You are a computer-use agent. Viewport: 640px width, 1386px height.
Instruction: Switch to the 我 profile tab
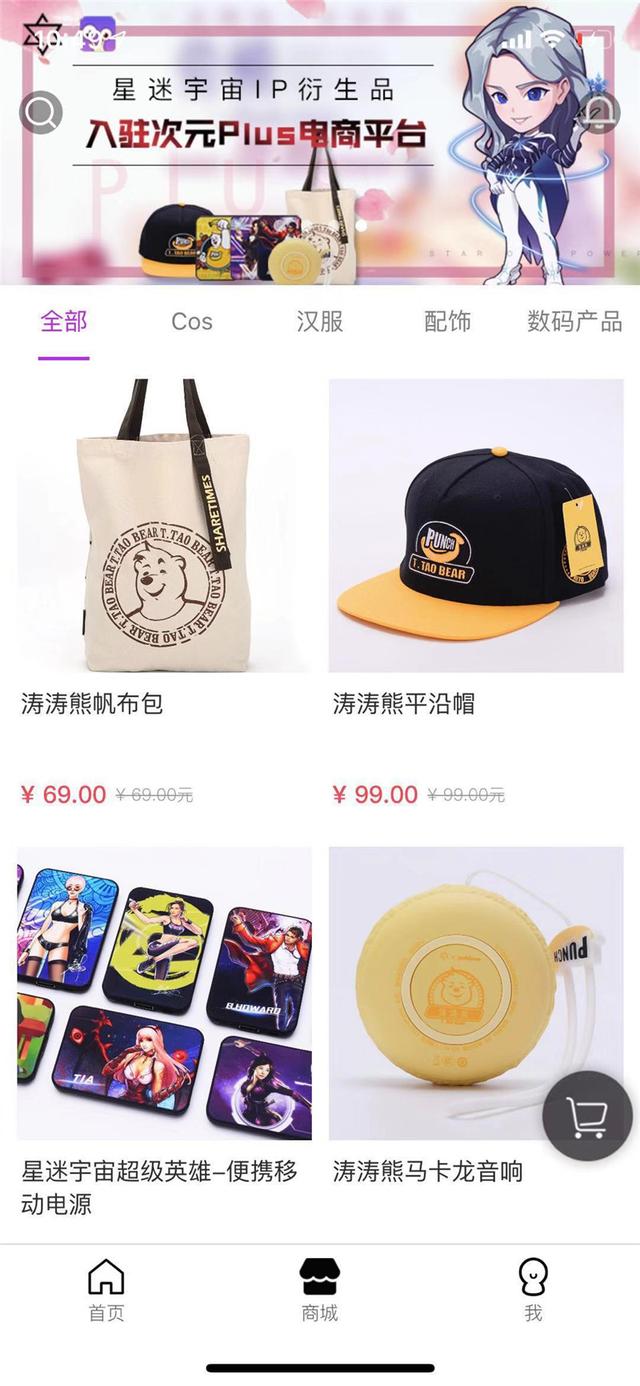coord(533,1290)
